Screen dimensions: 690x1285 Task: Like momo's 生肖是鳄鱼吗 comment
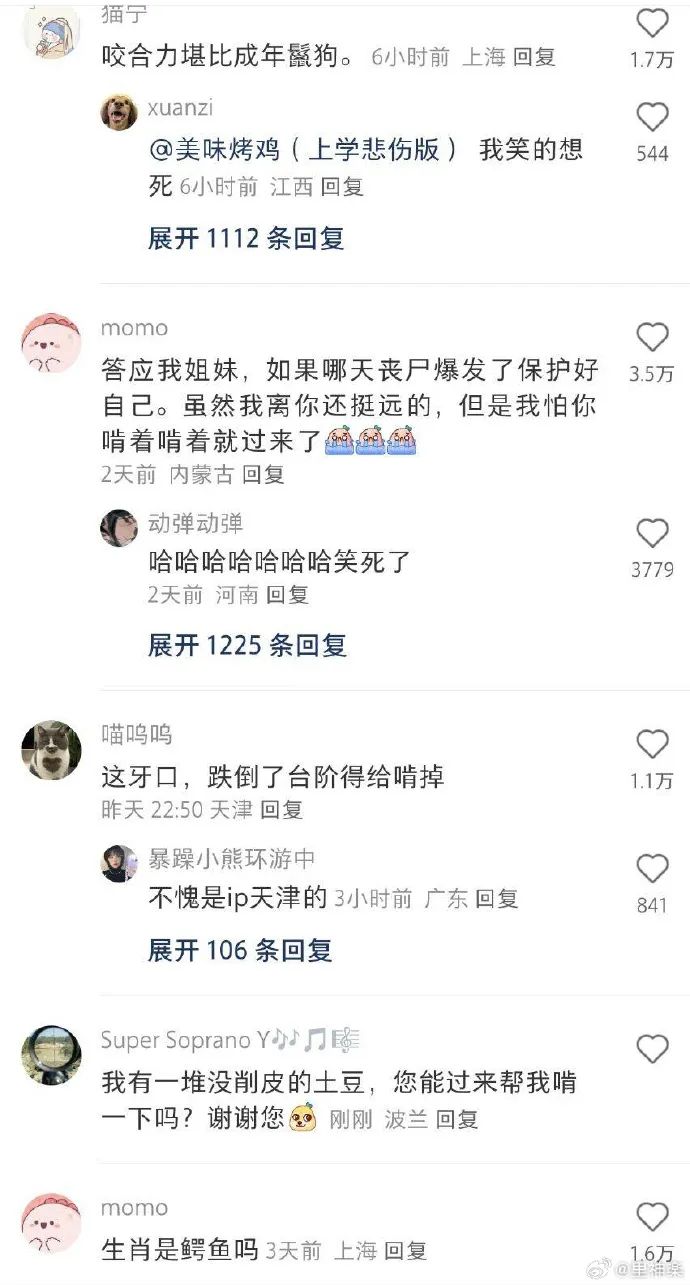tap(652, 1217)
